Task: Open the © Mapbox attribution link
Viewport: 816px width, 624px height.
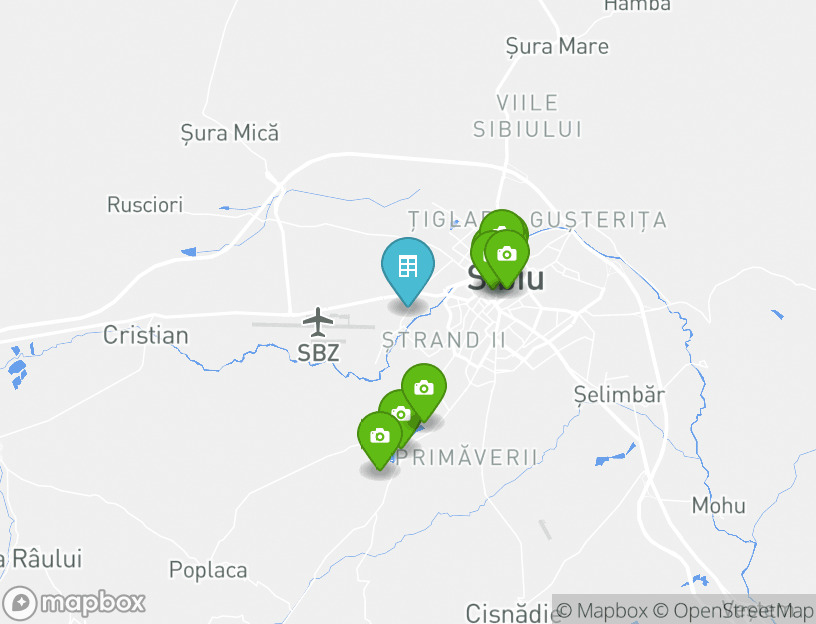Action: (x=601, y=610)
